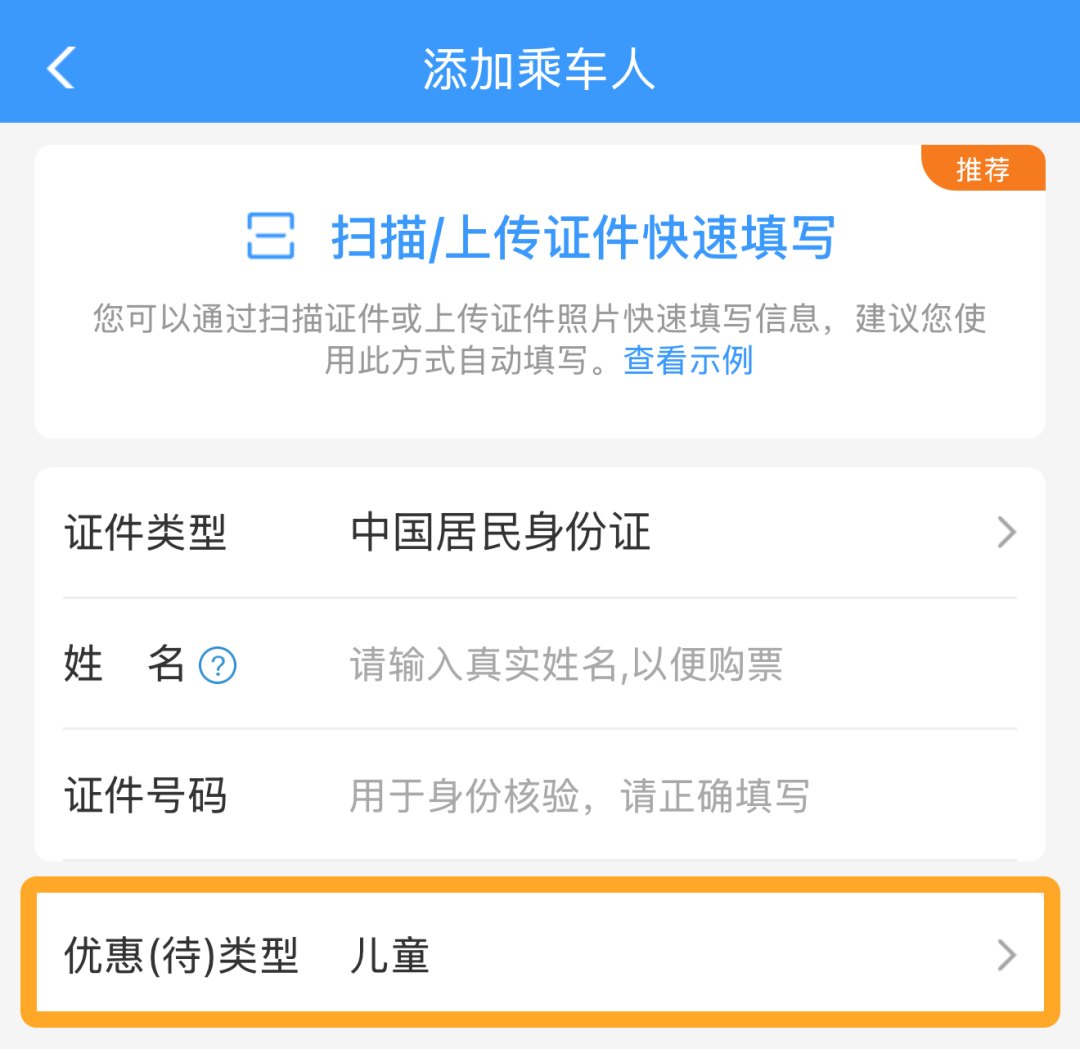This screenshot has height=1049, width=1080.
Task: Open the 查看示例 link
Action: coord(688,360)
